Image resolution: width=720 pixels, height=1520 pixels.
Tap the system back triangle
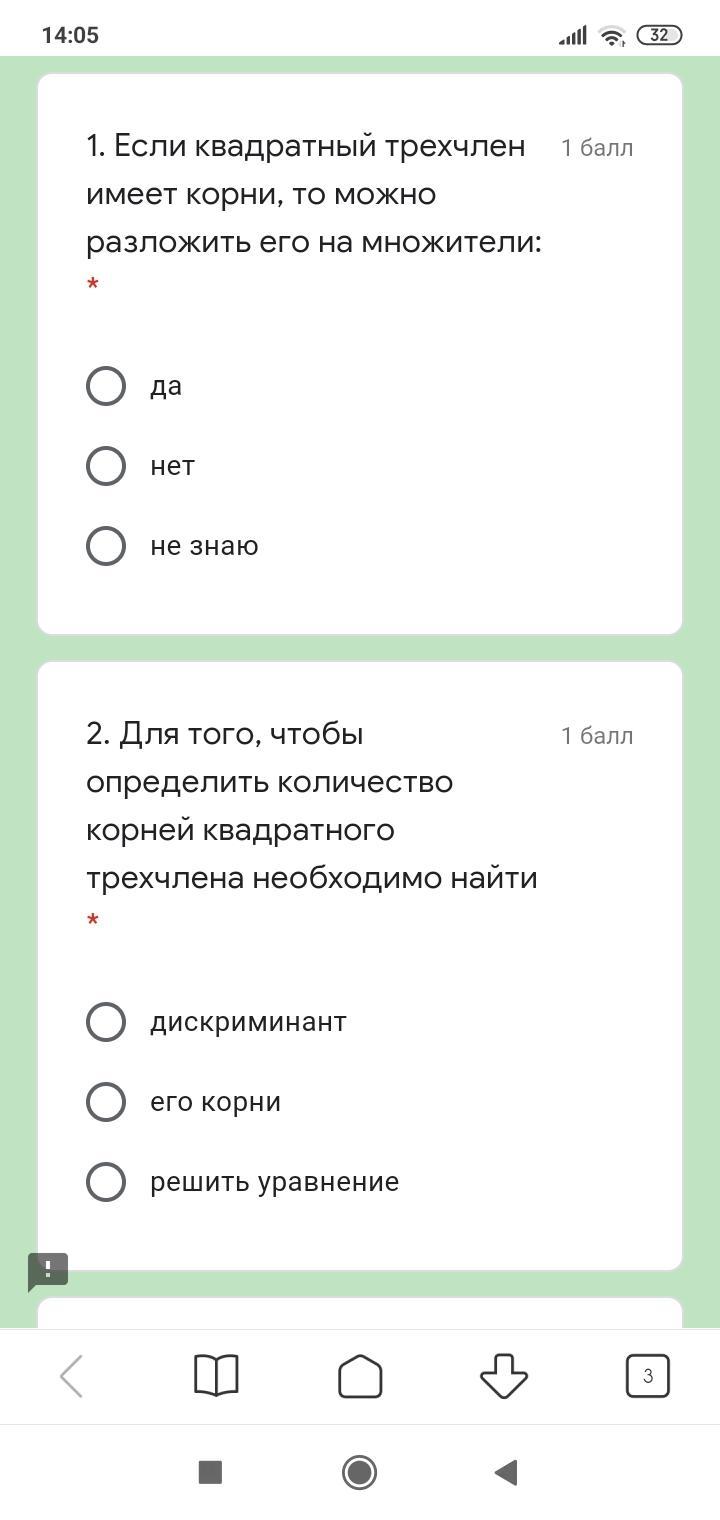point(506,1472)
